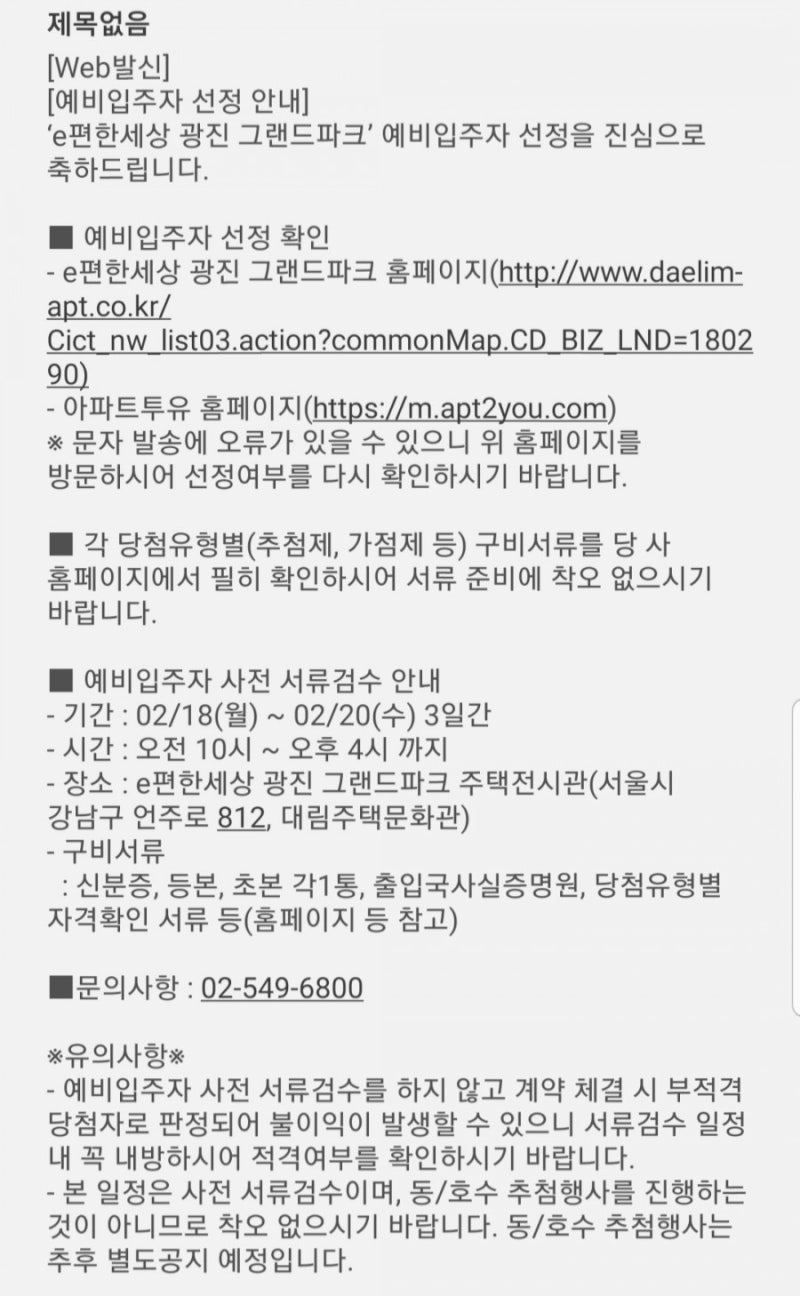The image size is (800, 1296).
Task: Open the m.apt2you.com link
Action: [x=461, y=409]
